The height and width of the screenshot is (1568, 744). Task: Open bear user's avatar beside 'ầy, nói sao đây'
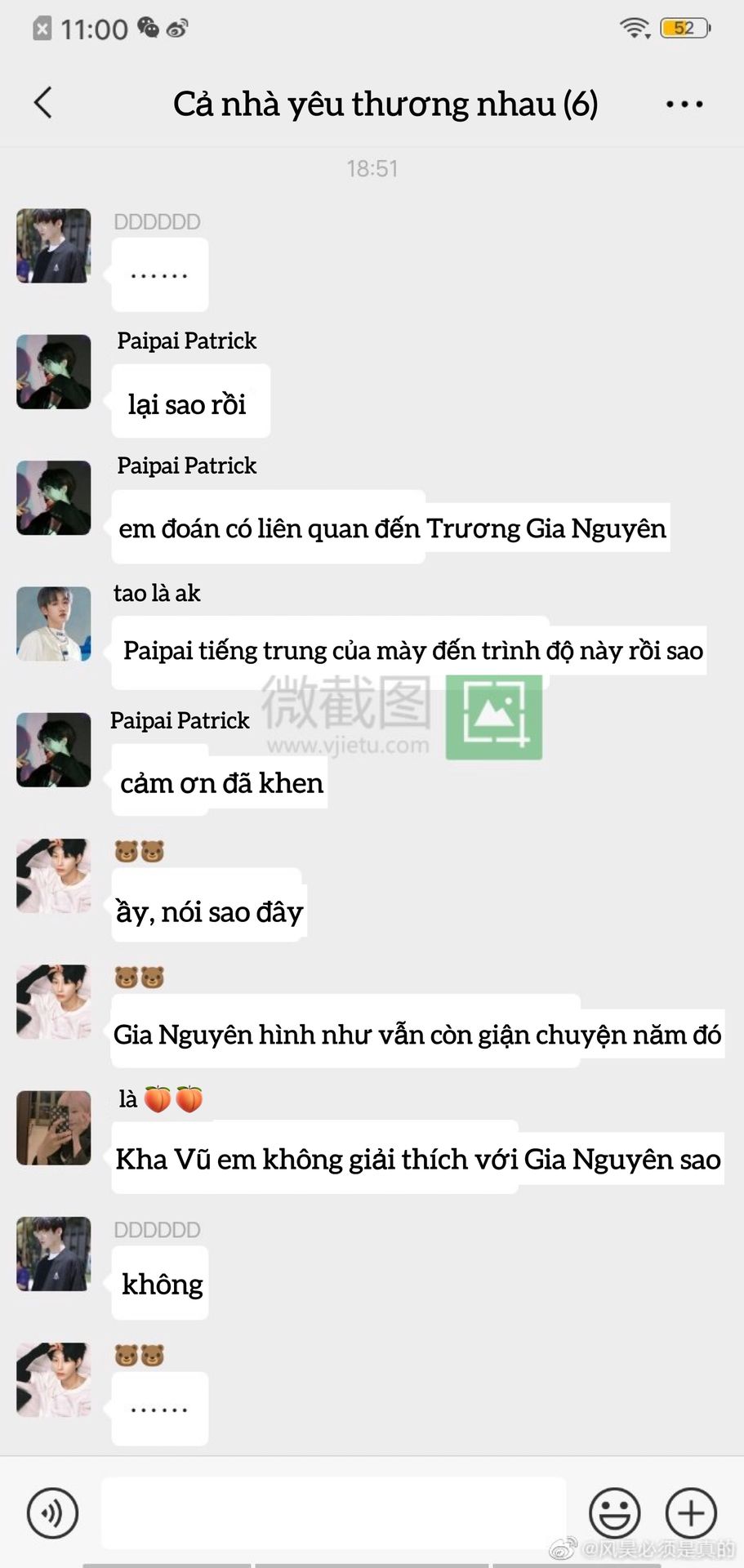click(x=54, y=875)
